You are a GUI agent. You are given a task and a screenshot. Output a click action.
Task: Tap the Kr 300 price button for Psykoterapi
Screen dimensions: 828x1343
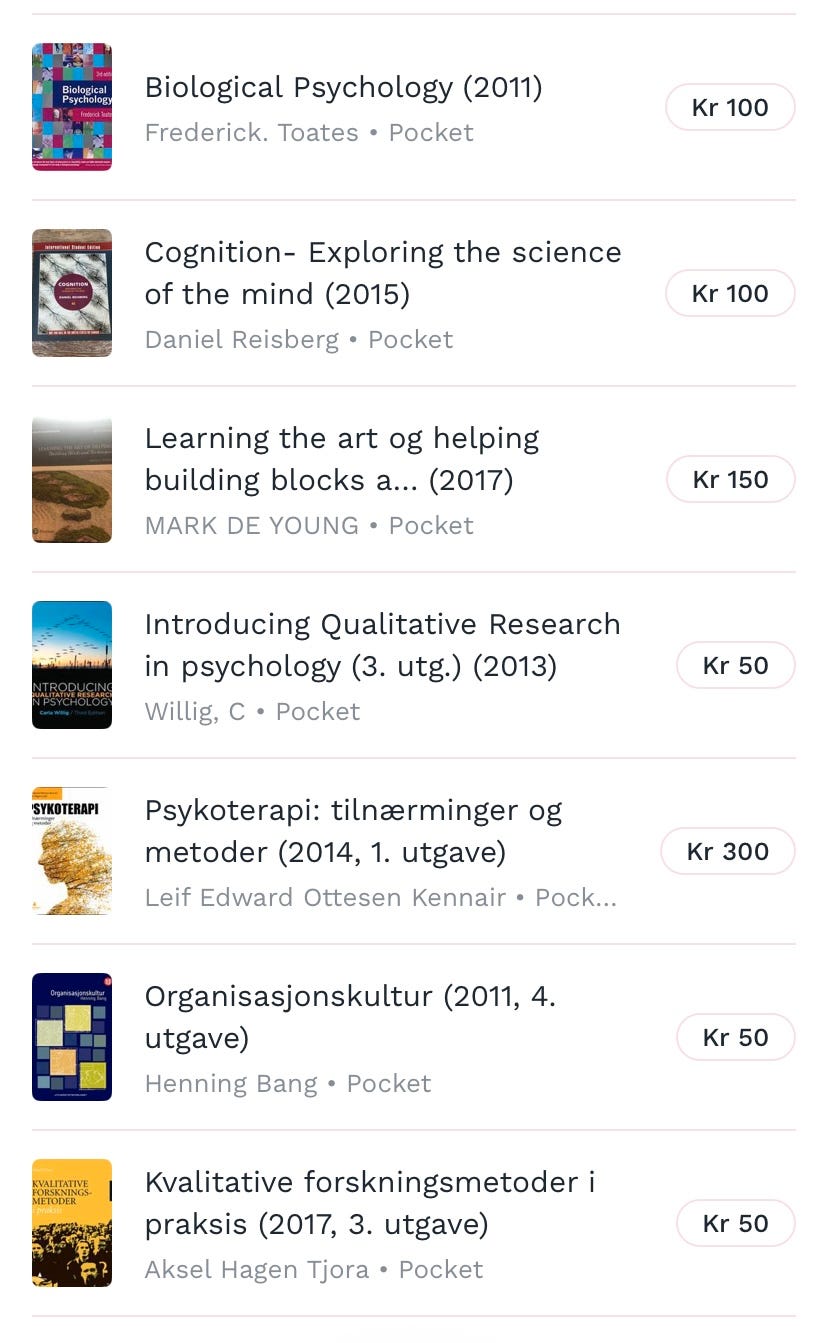(728, 852)
